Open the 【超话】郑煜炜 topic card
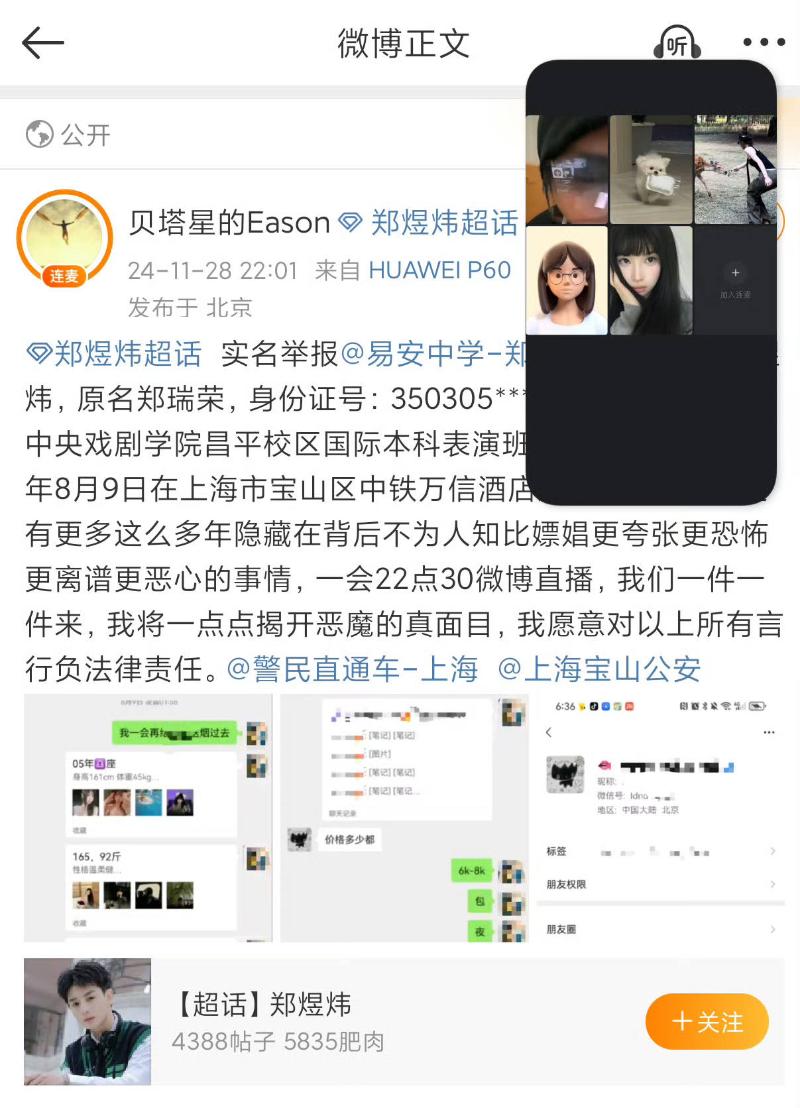This screenshot has height=1108, width=800. (300, 1020)
